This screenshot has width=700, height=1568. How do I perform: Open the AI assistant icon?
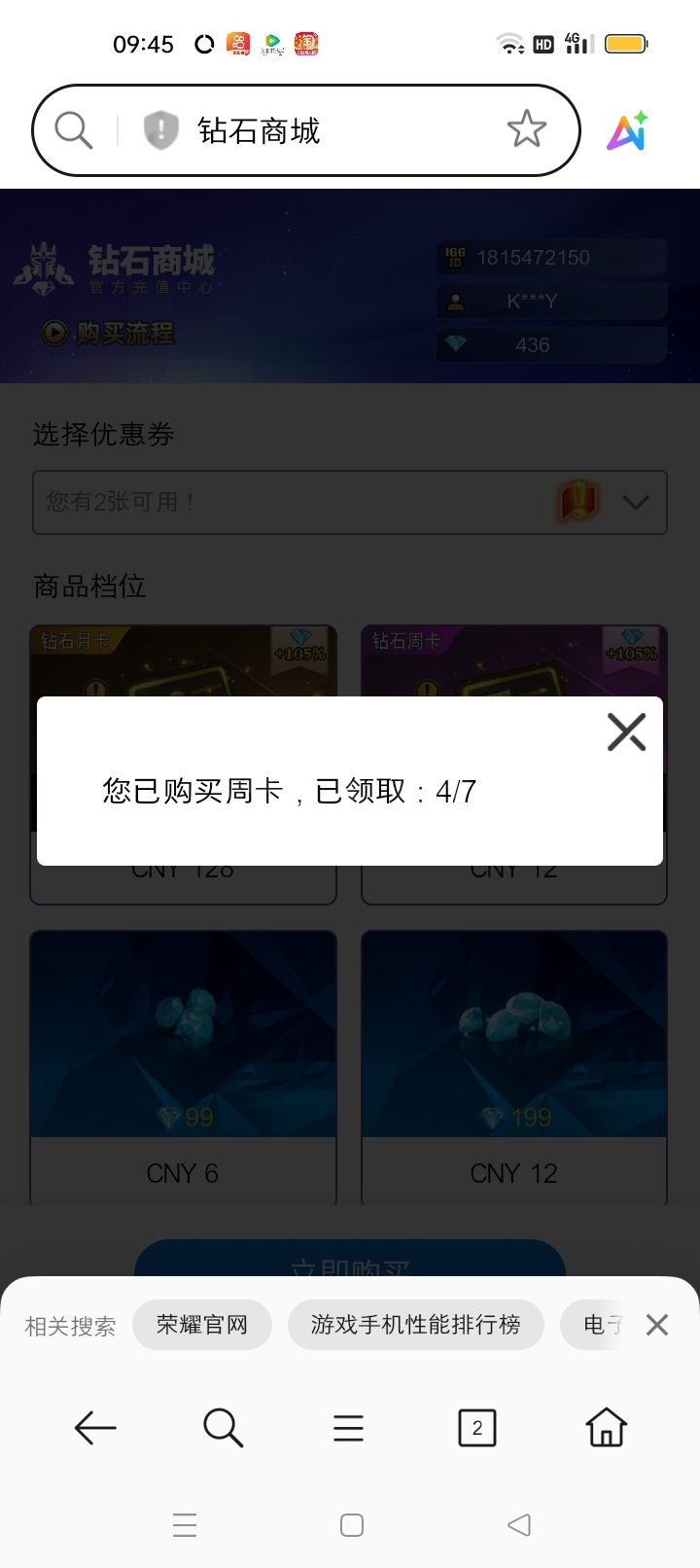[x=628, y=131]
